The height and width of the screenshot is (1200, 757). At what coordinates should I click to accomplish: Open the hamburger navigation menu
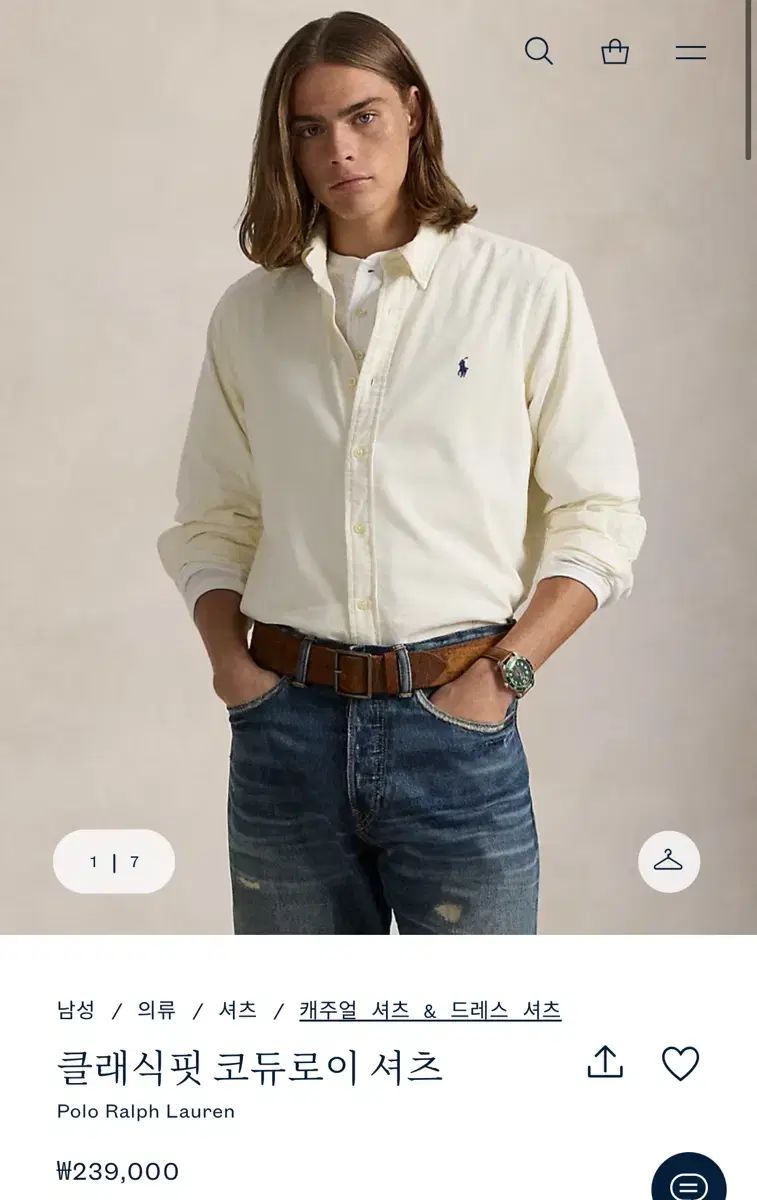pos(691,52)
